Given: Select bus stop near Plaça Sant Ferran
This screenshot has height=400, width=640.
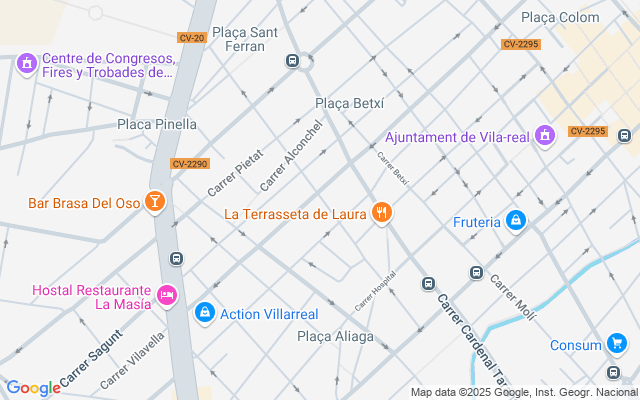Looking at the screenshot, I should pos(293,60).
